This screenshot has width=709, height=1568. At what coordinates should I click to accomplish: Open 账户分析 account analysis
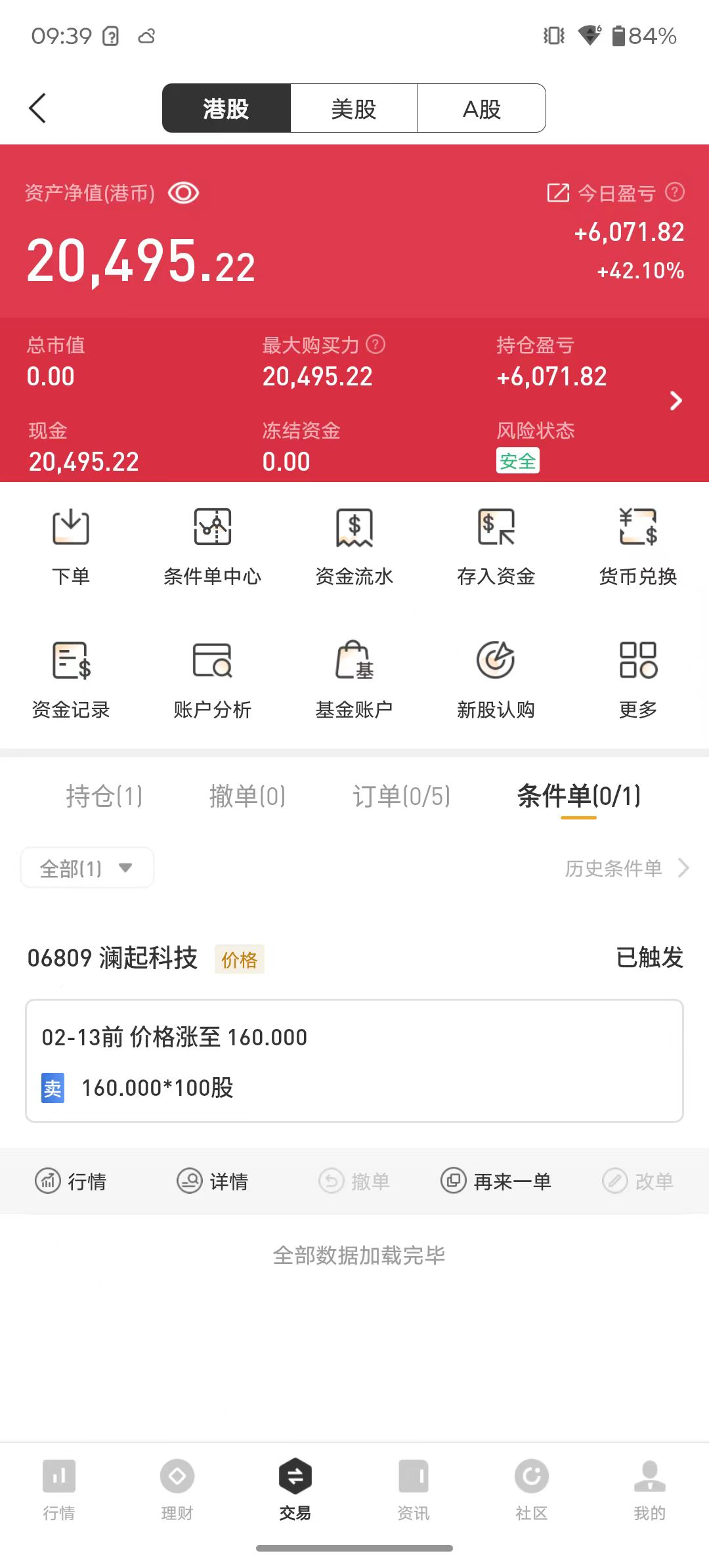tap(212, 678)
